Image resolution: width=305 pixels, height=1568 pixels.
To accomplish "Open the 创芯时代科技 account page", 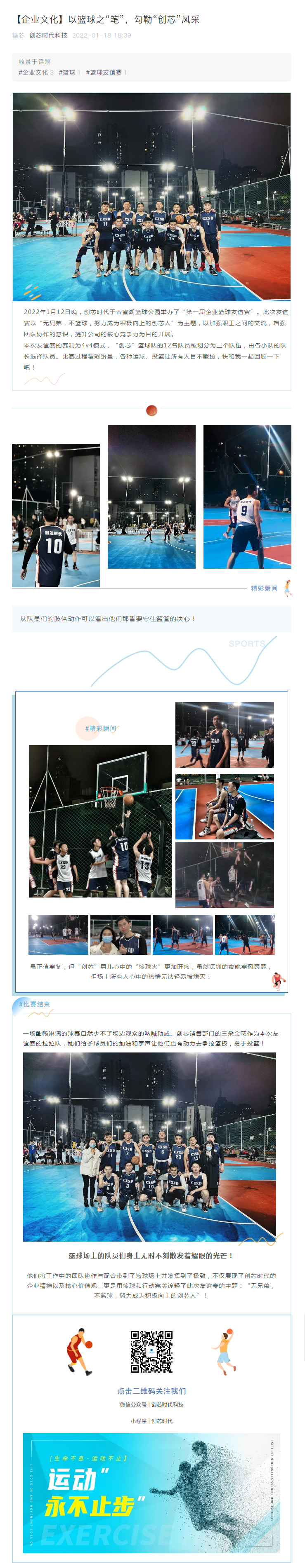I will tap(48, 35).
